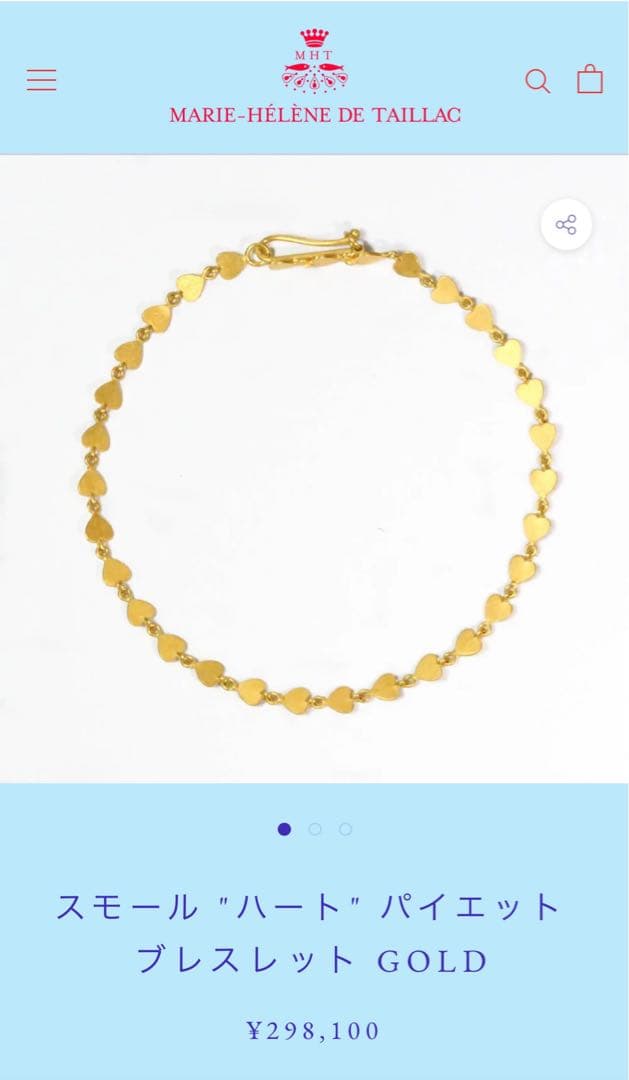629x1080 pixels.
Task: View the shopping bag
Action: 590,79
